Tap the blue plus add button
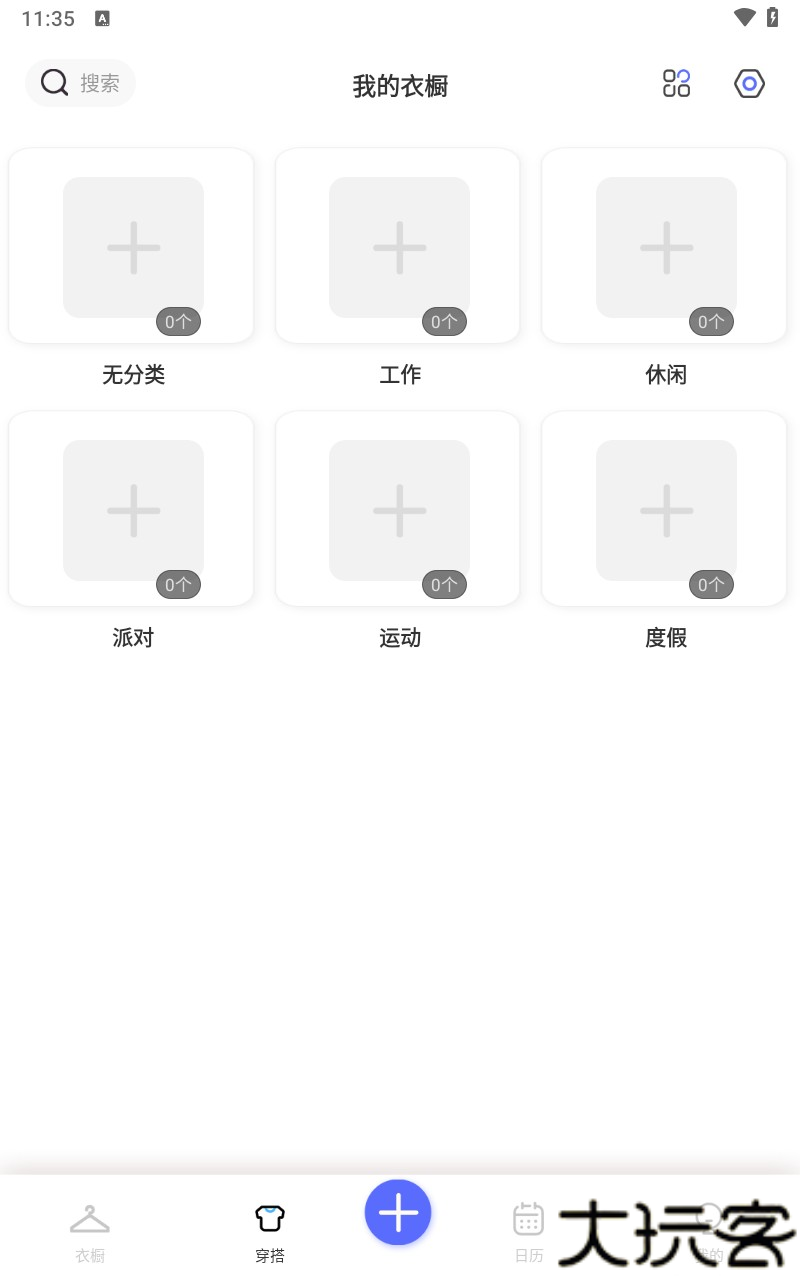 [398, 1212]
